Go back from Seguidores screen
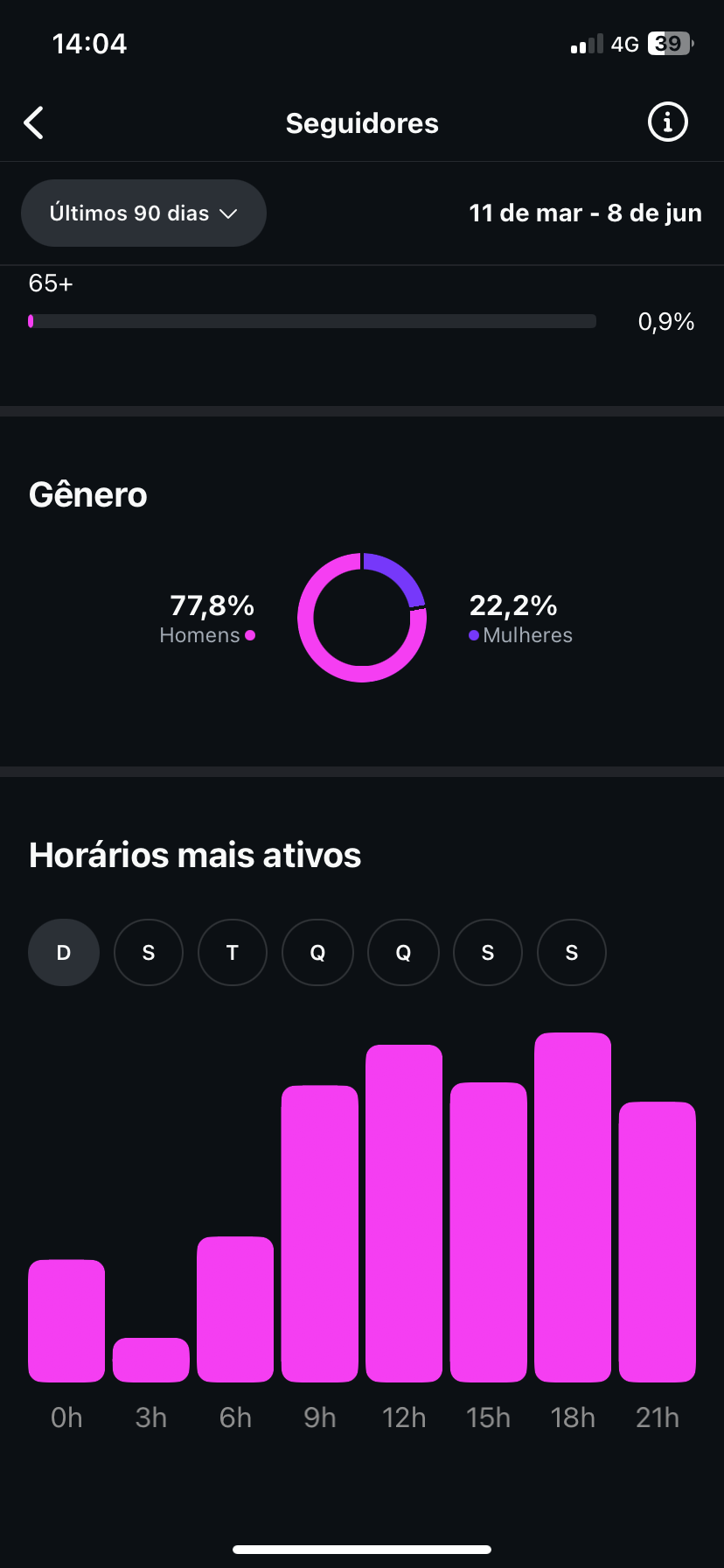The height and width of the screenshot is (1568, 724). point(34,123)
